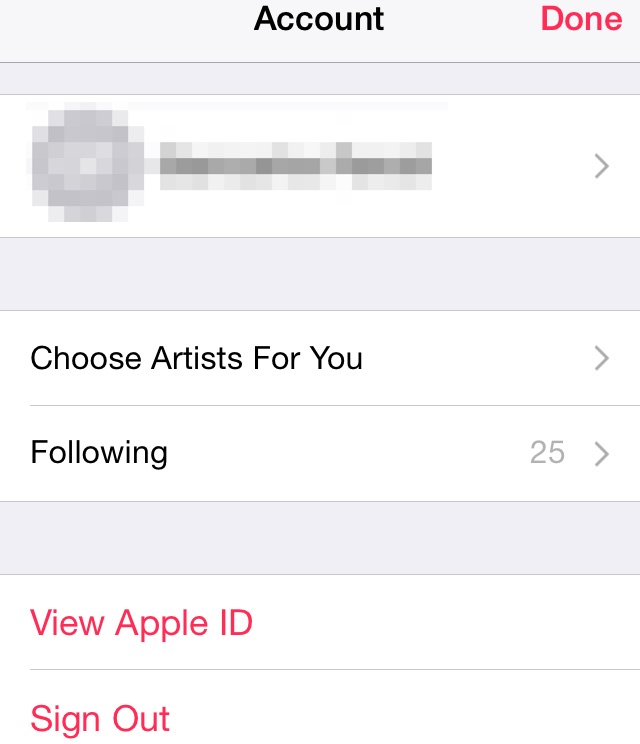
Task: Tap Done to close Account
Action: [x=581, y=19]
